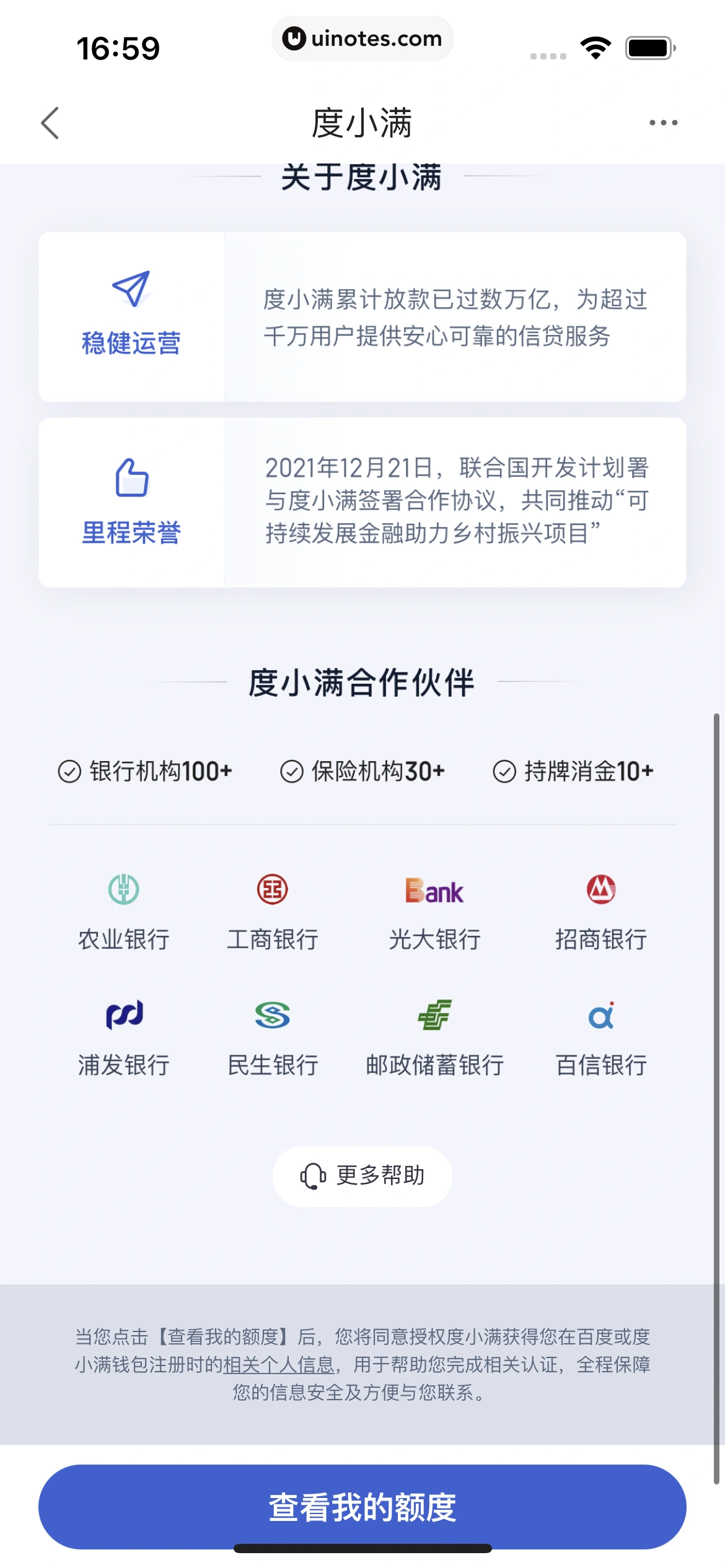The height and width of the screenshot is (1568, 725).
Task: Tap the uinotes.com pill at top
Action: (x=362, y=38)
